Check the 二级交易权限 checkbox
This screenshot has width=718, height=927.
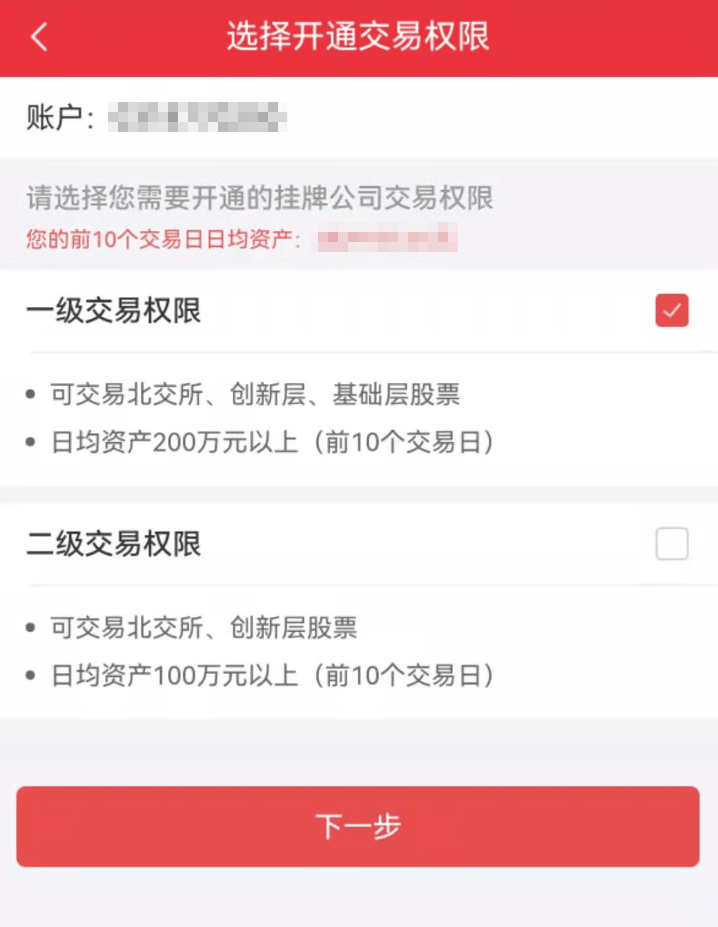[671, 544]
